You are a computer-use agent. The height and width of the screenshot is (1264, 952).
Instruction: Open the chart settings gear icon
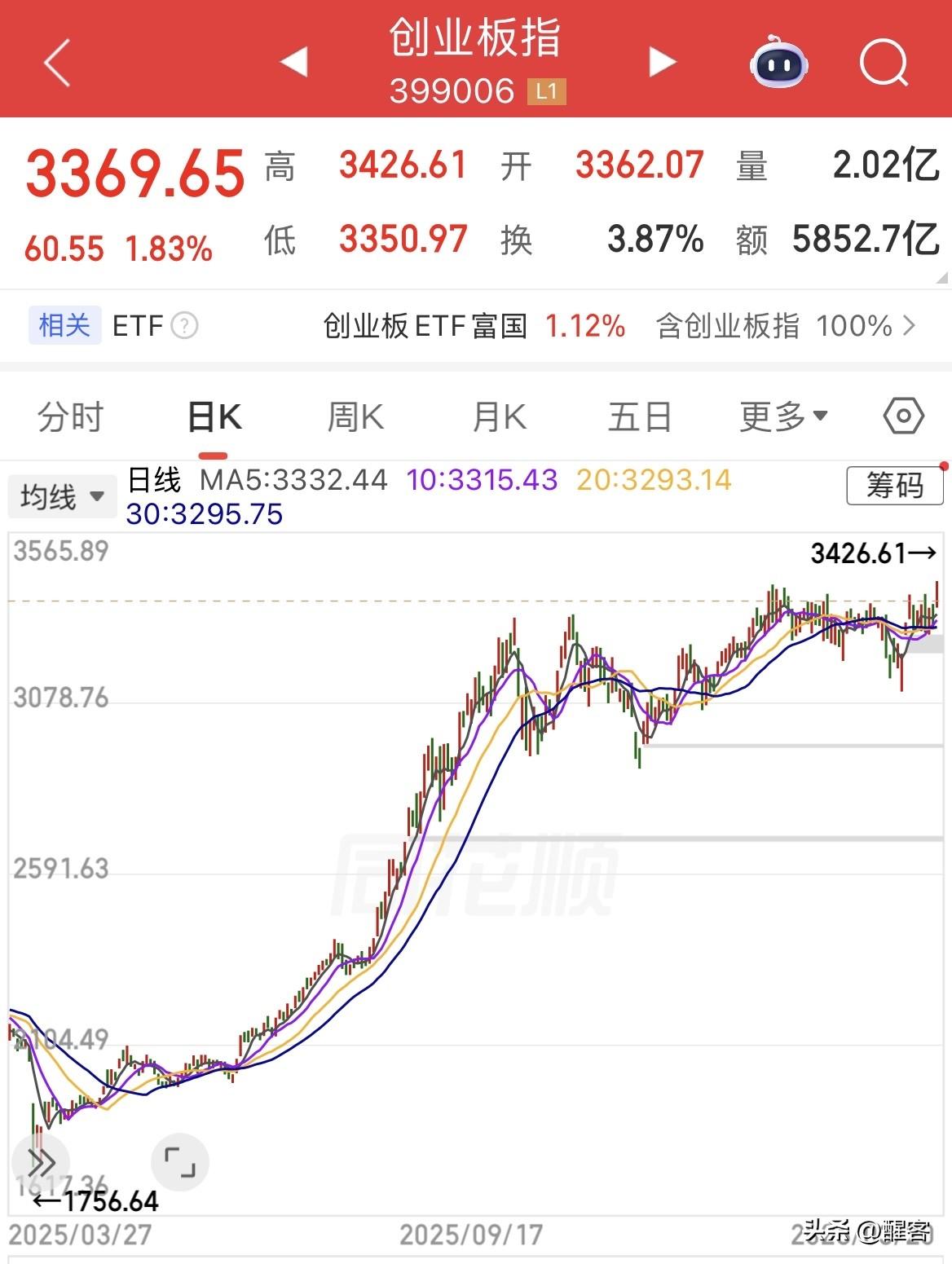(x=901, y=416)
